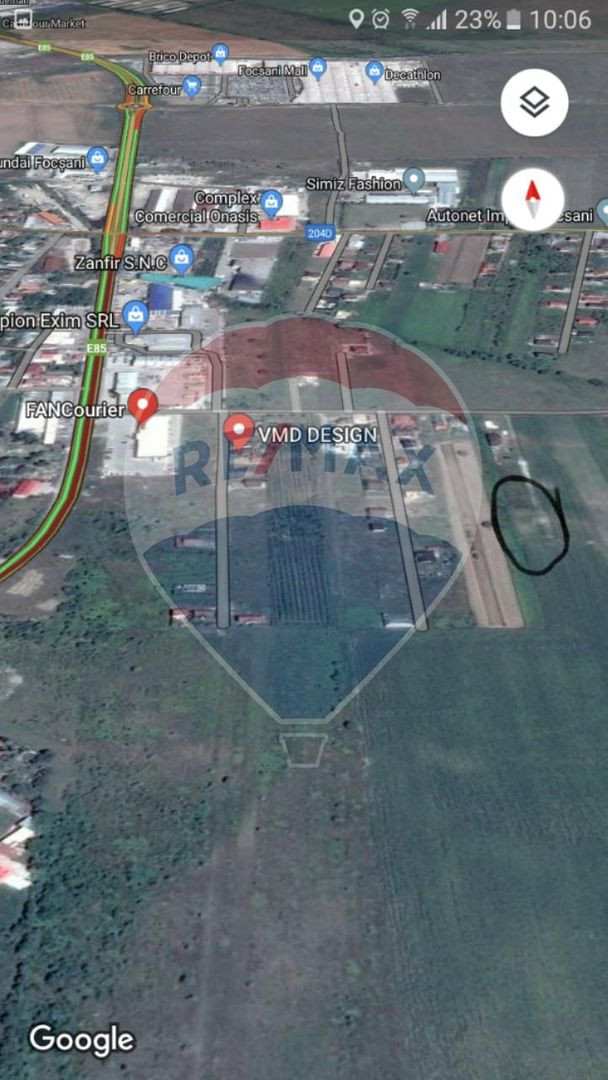Open the map layers selector
Viewport: 608px width, 1080px height.
534,102
